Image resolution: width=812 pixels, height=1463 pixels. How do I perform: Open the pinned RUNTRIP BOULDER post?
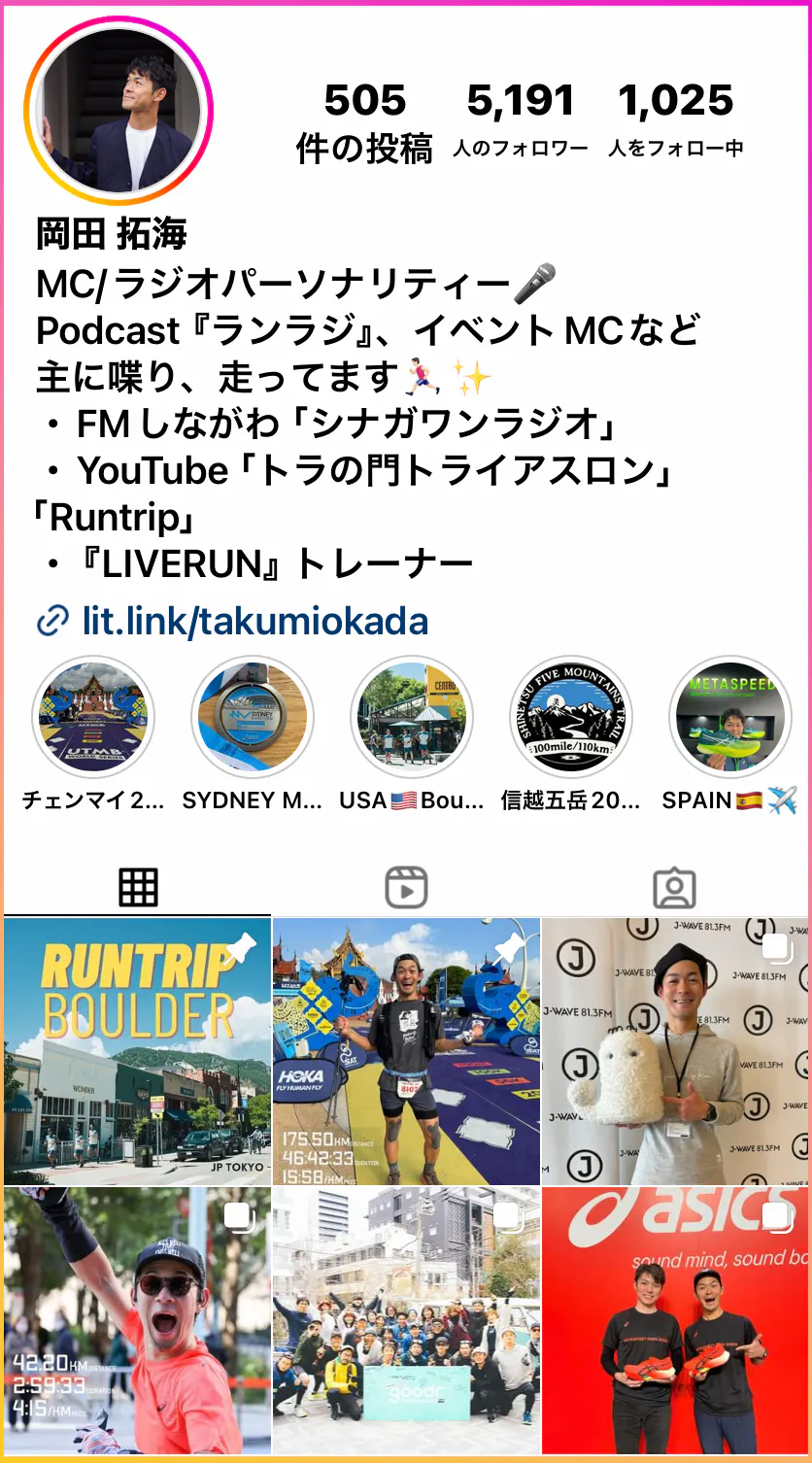click(138, 1051)
